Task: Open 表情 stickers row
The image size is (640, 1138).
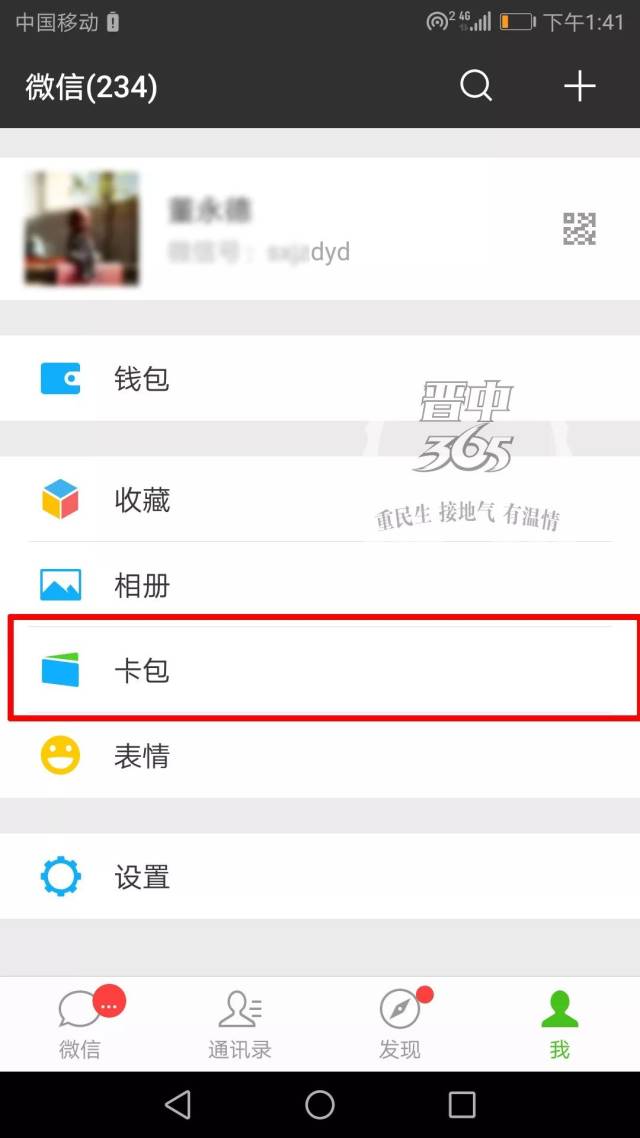Action: 320,756
